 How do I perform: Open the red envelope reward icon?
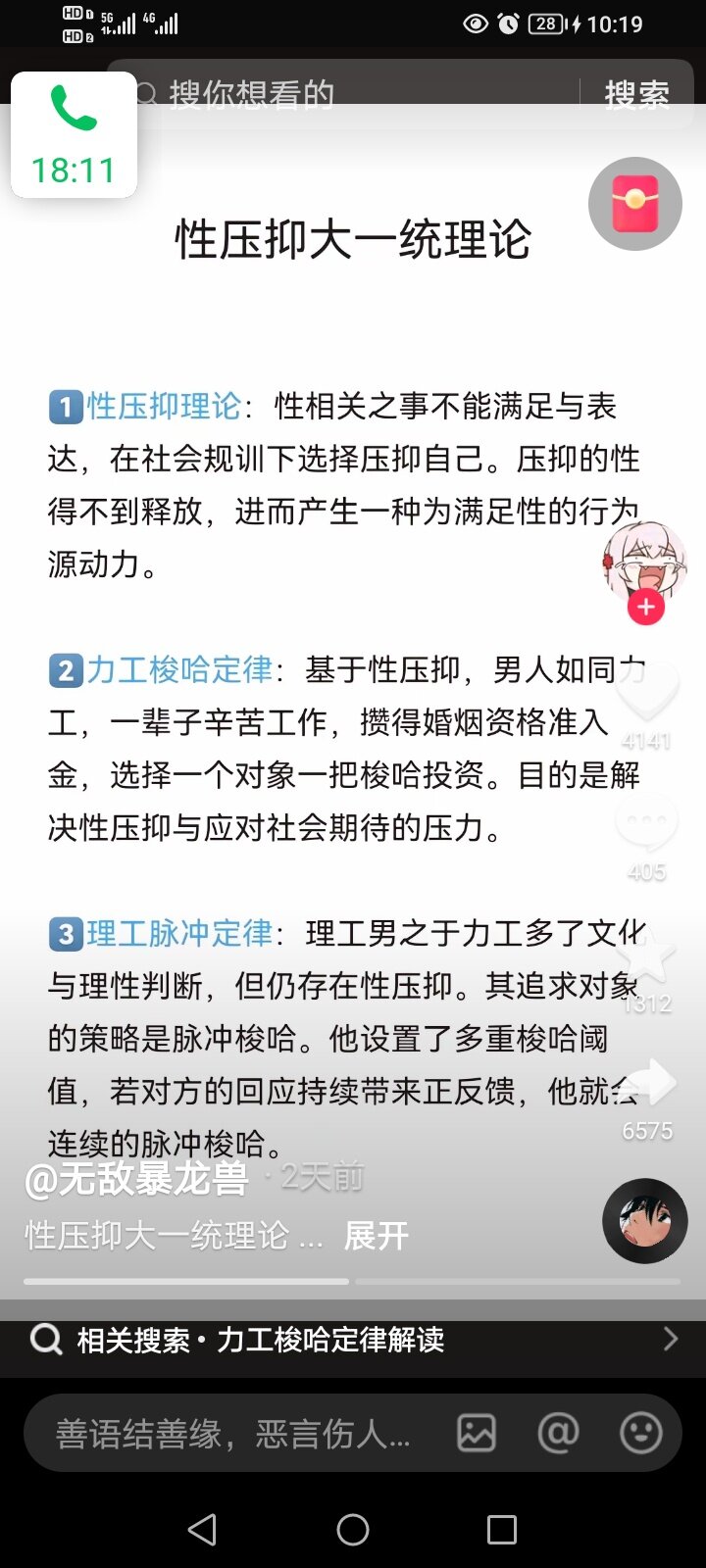(x=634, y=204)
